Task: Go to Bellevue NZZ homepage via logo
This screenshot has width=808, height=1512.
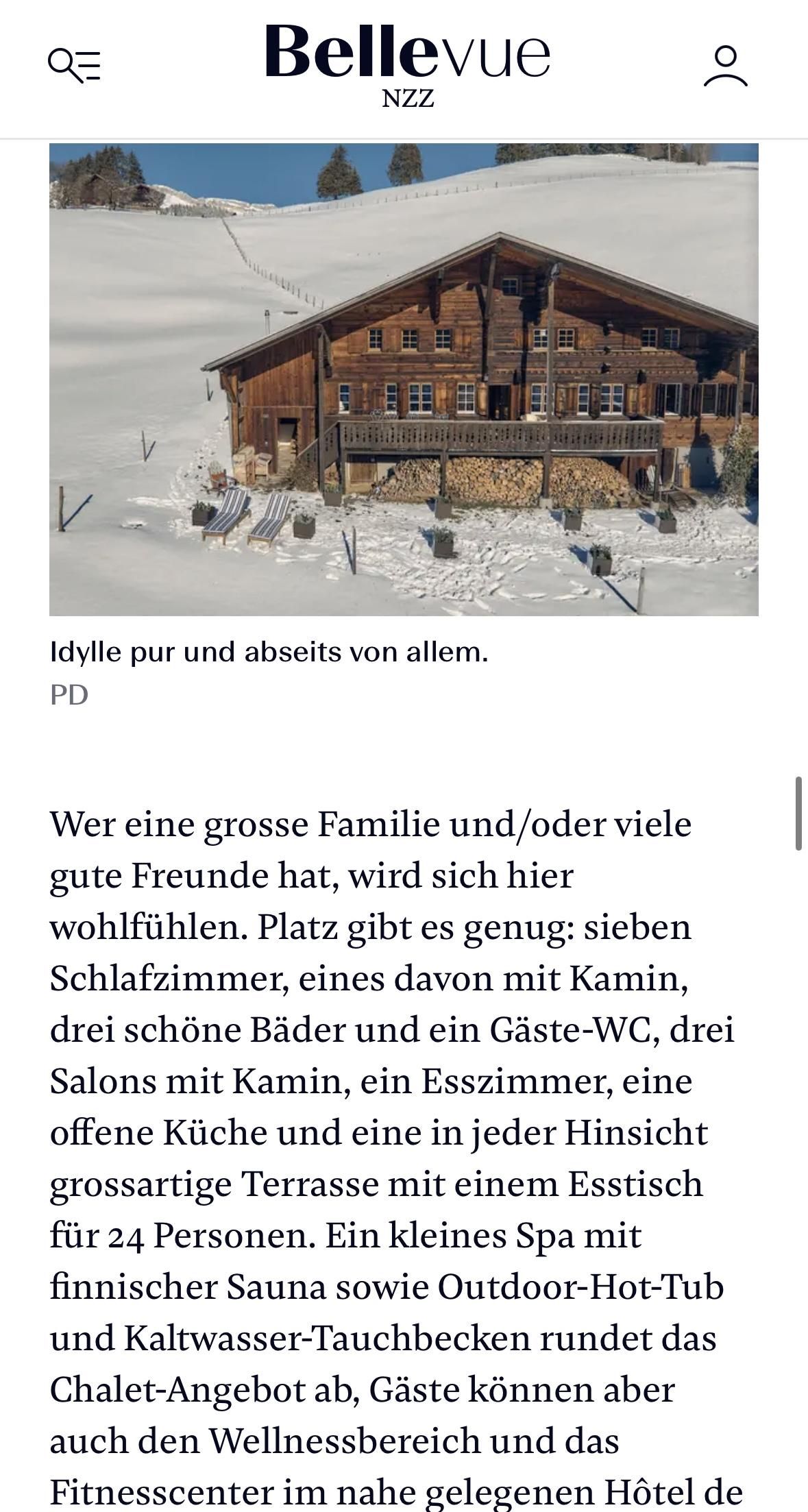Action: coord(407,65)
